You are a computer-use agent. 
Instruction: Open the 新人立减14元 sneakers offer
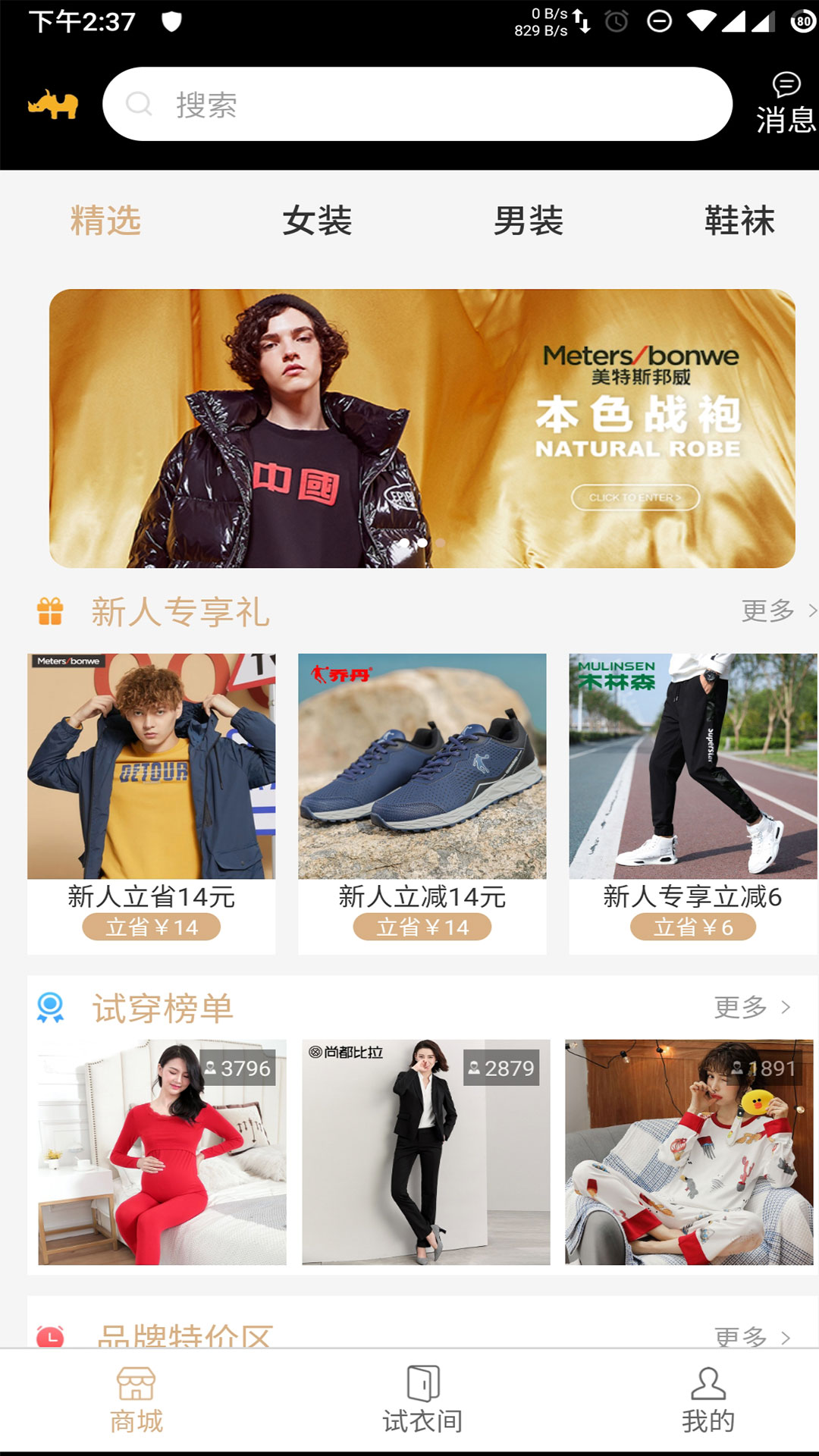[x=422, y=802]
